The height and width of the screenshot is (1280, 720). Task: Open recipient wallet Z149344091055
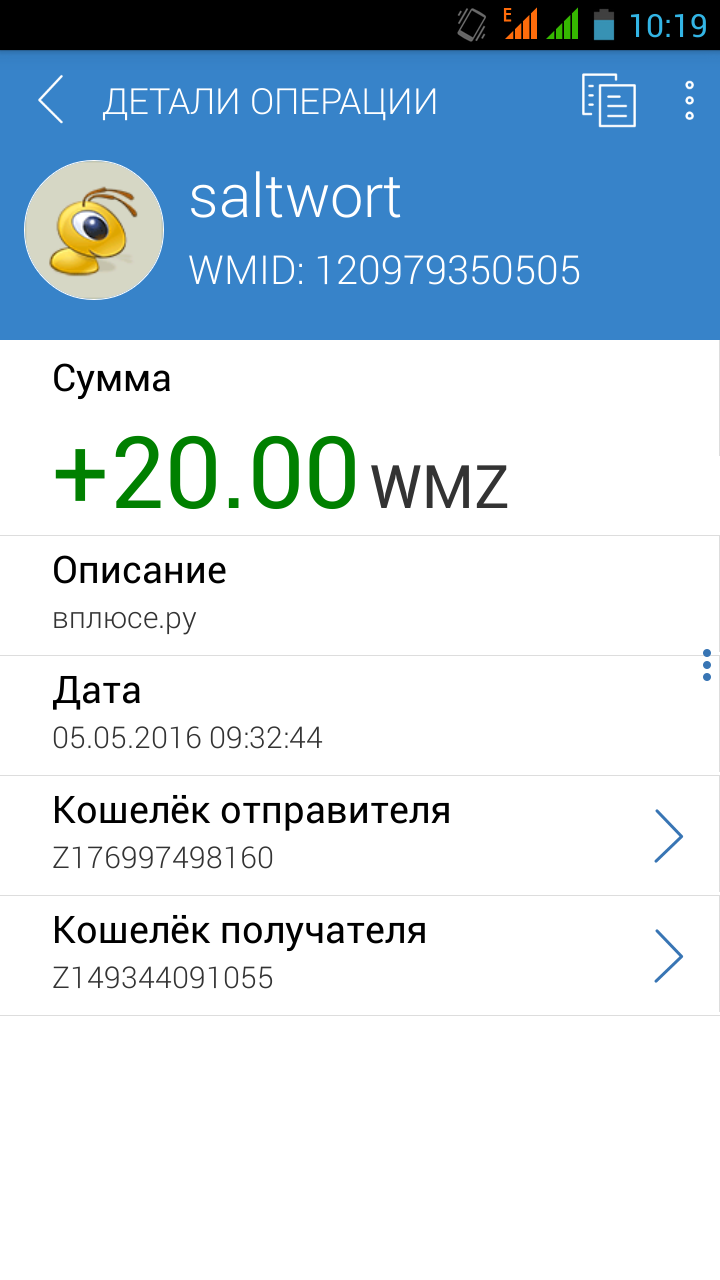[x=360, y=956]
